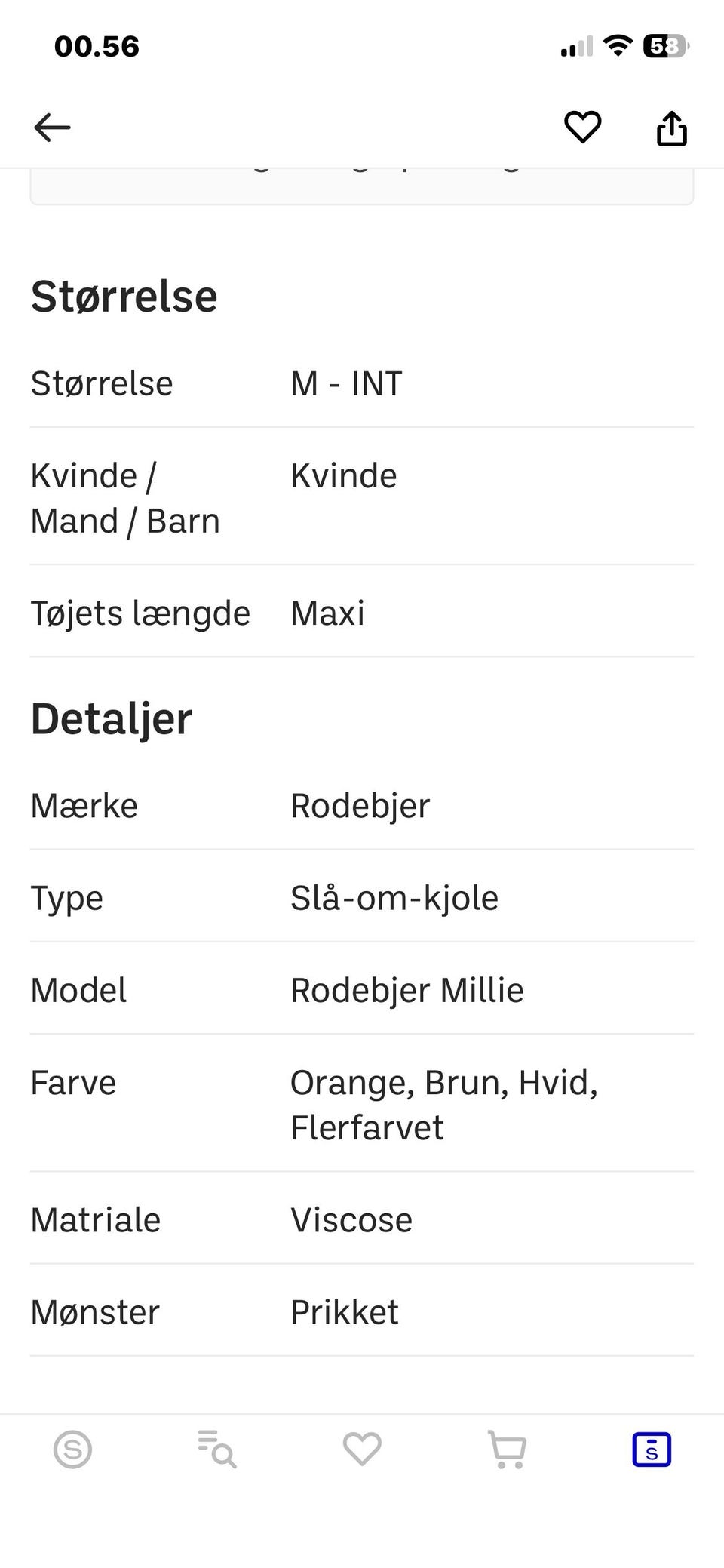This screenshot has width=724, height=1568.
Task: Expand the size value M - INT
Action: pos(346,383)
